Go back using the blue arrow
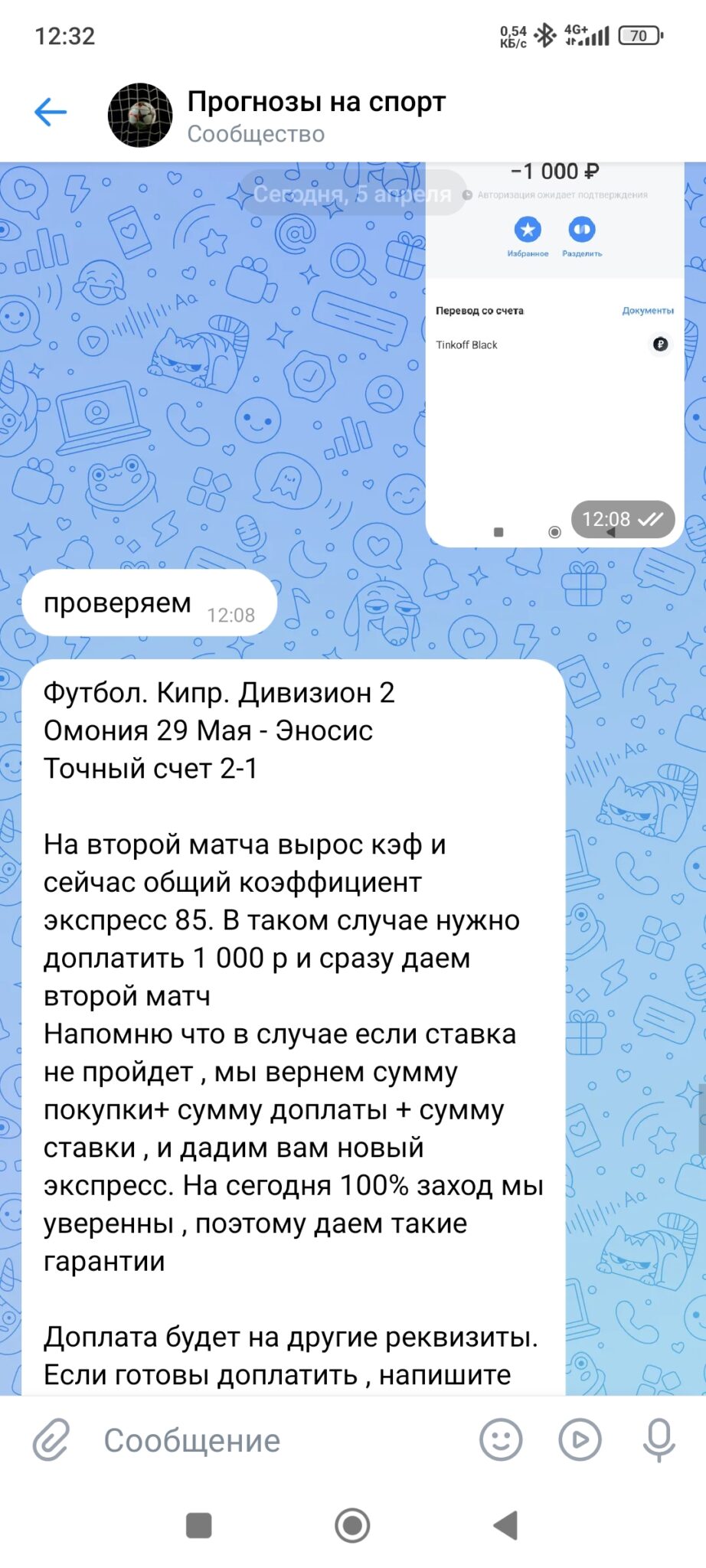This screenshot has height=1568, width=706. pyautogui.click(x=51, y=113)
